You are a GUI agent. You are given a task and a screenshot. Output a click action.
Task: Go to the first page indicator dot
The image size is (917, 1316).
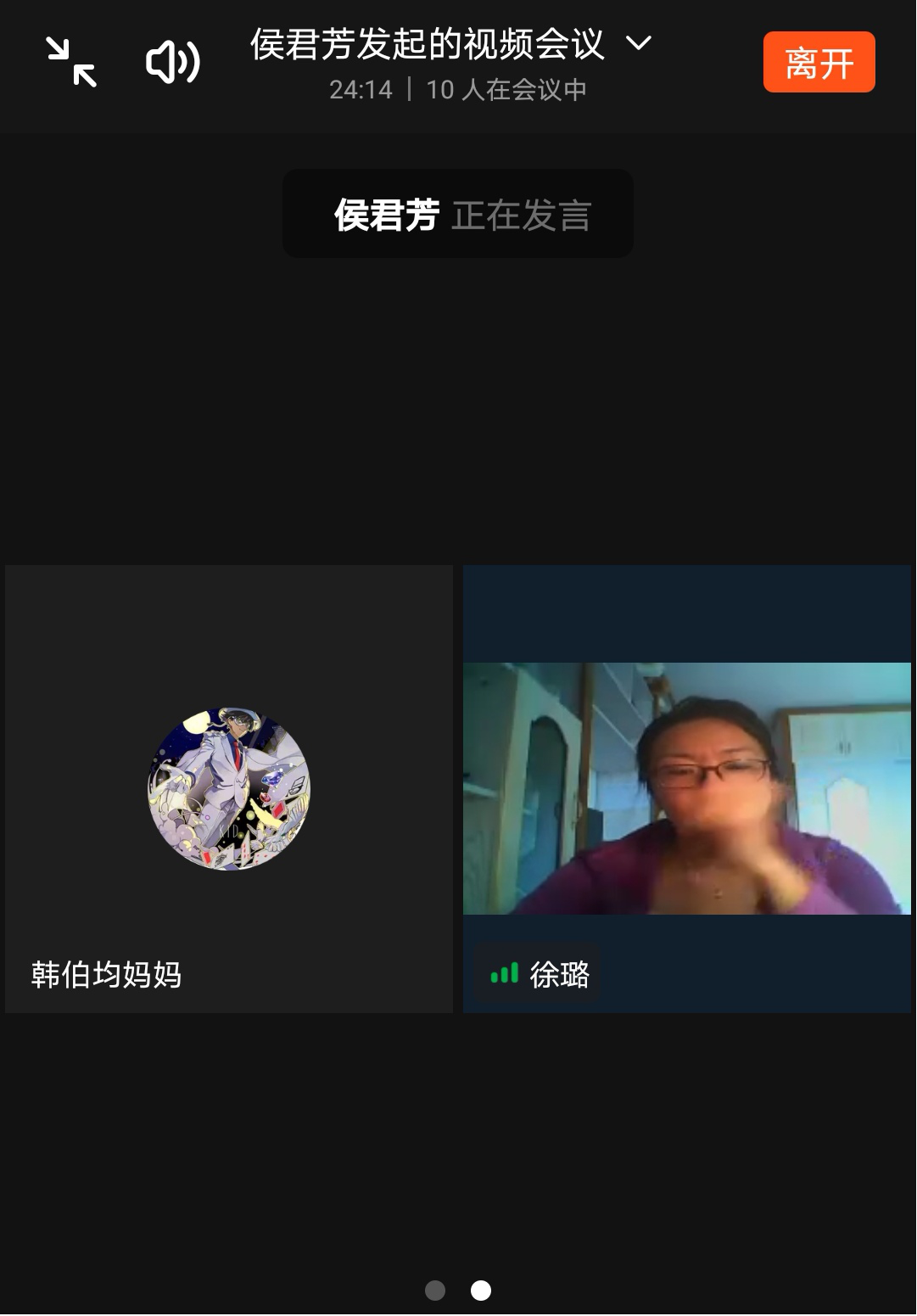point(435,1291)
